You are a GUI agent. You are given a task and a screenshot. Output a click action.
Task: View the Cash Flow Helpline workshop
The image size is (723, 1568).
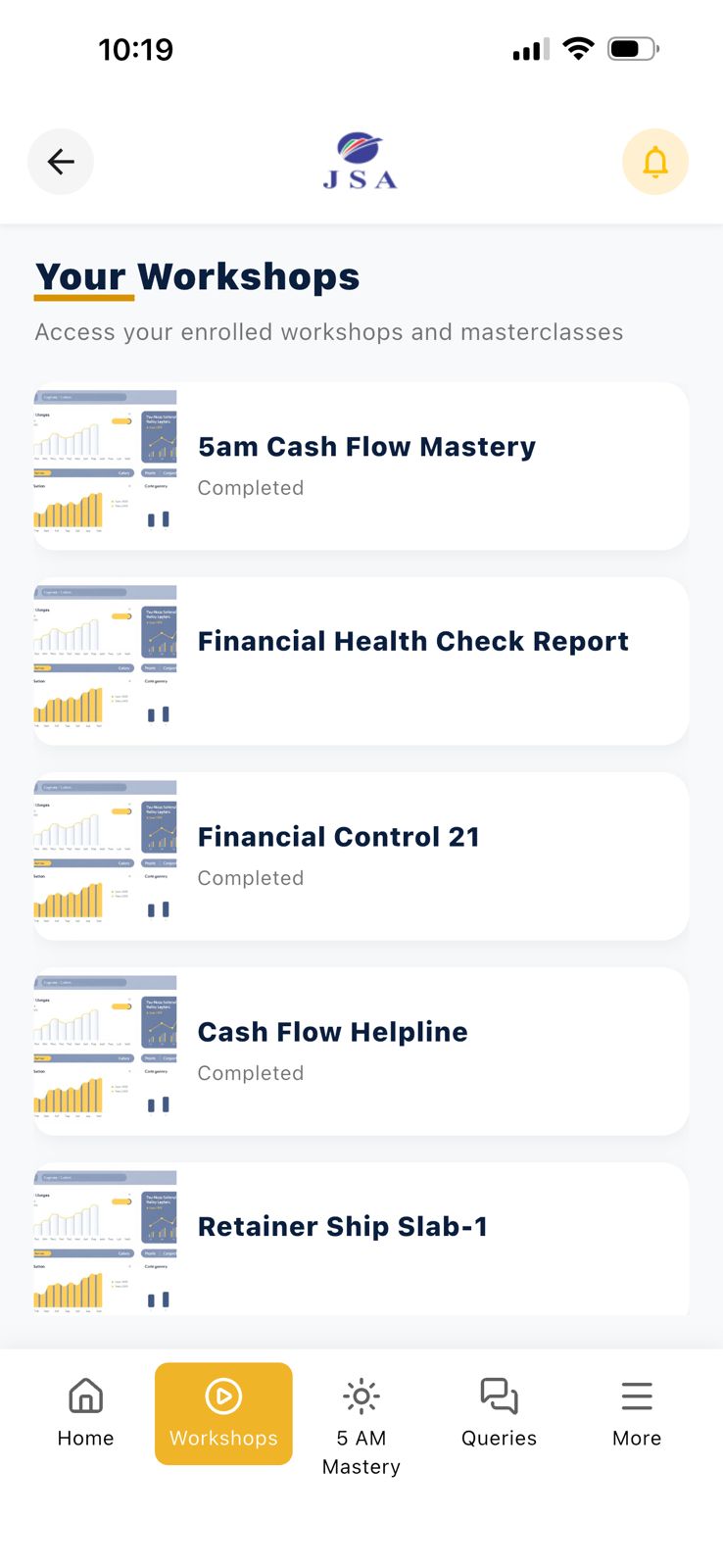click(361, 1051)
